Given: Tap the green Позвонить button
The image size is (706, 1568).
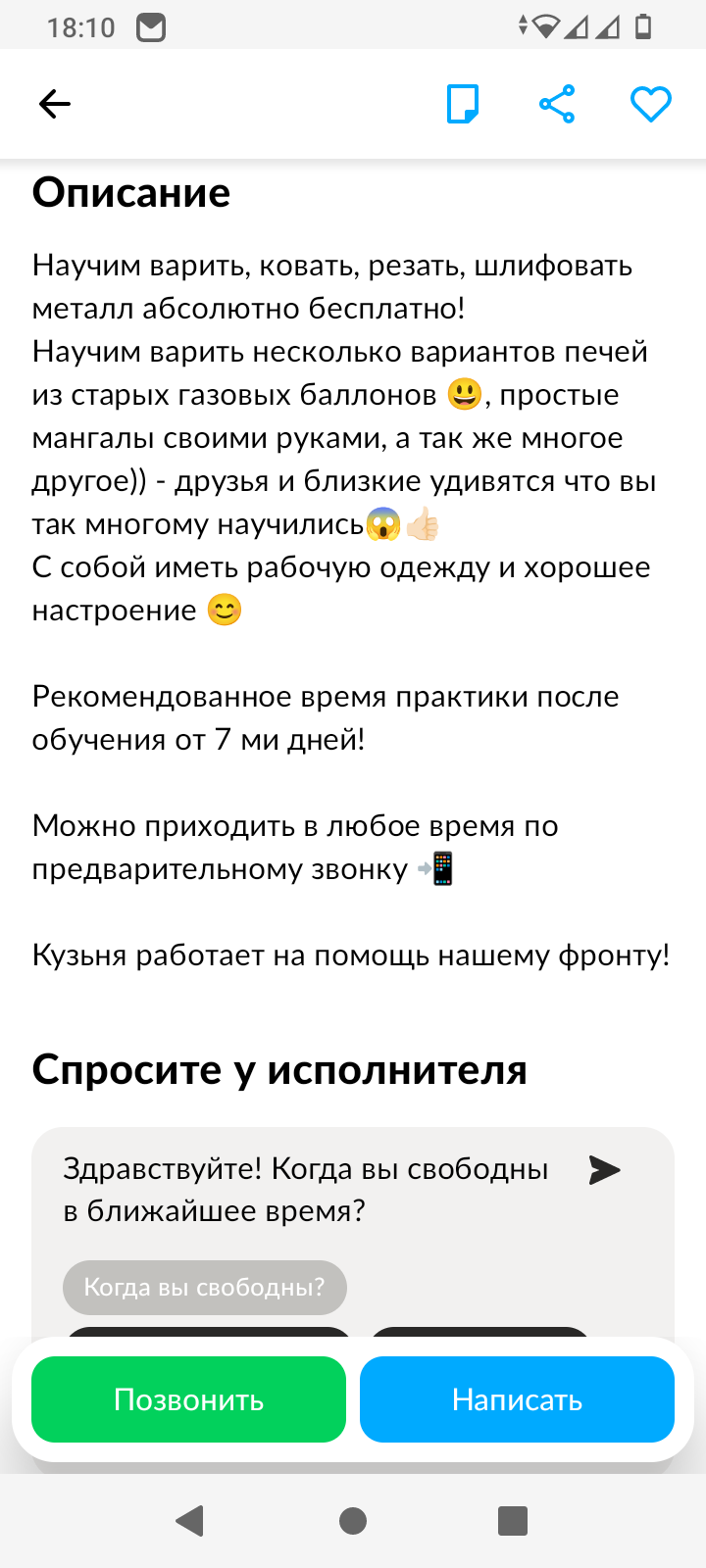Looking at the screenshot, I should [x=189, y=1399].
